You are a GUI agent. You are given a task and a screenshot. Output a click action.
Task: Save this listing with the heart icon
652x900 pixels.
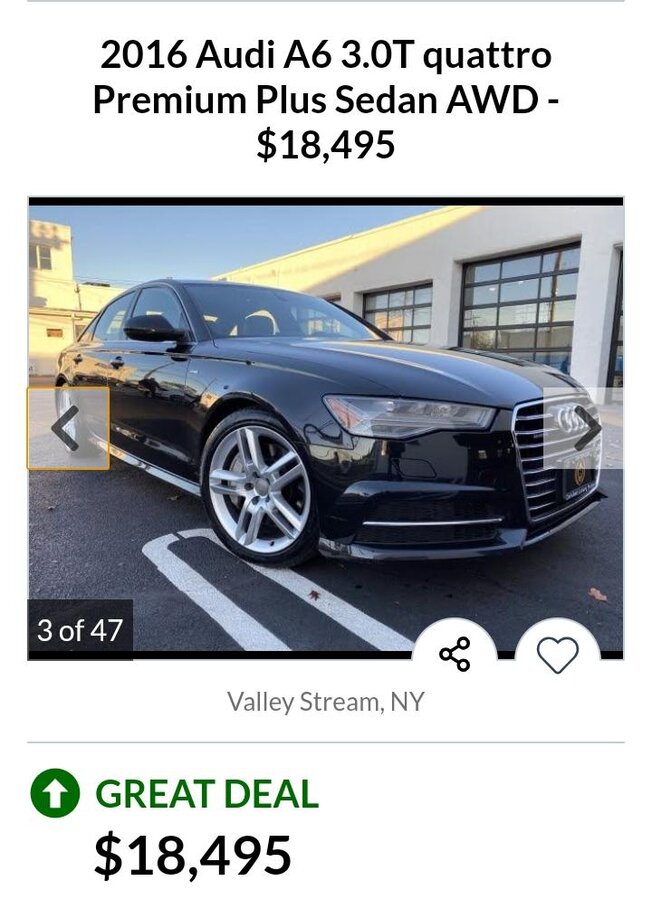(x=557, y=655)
